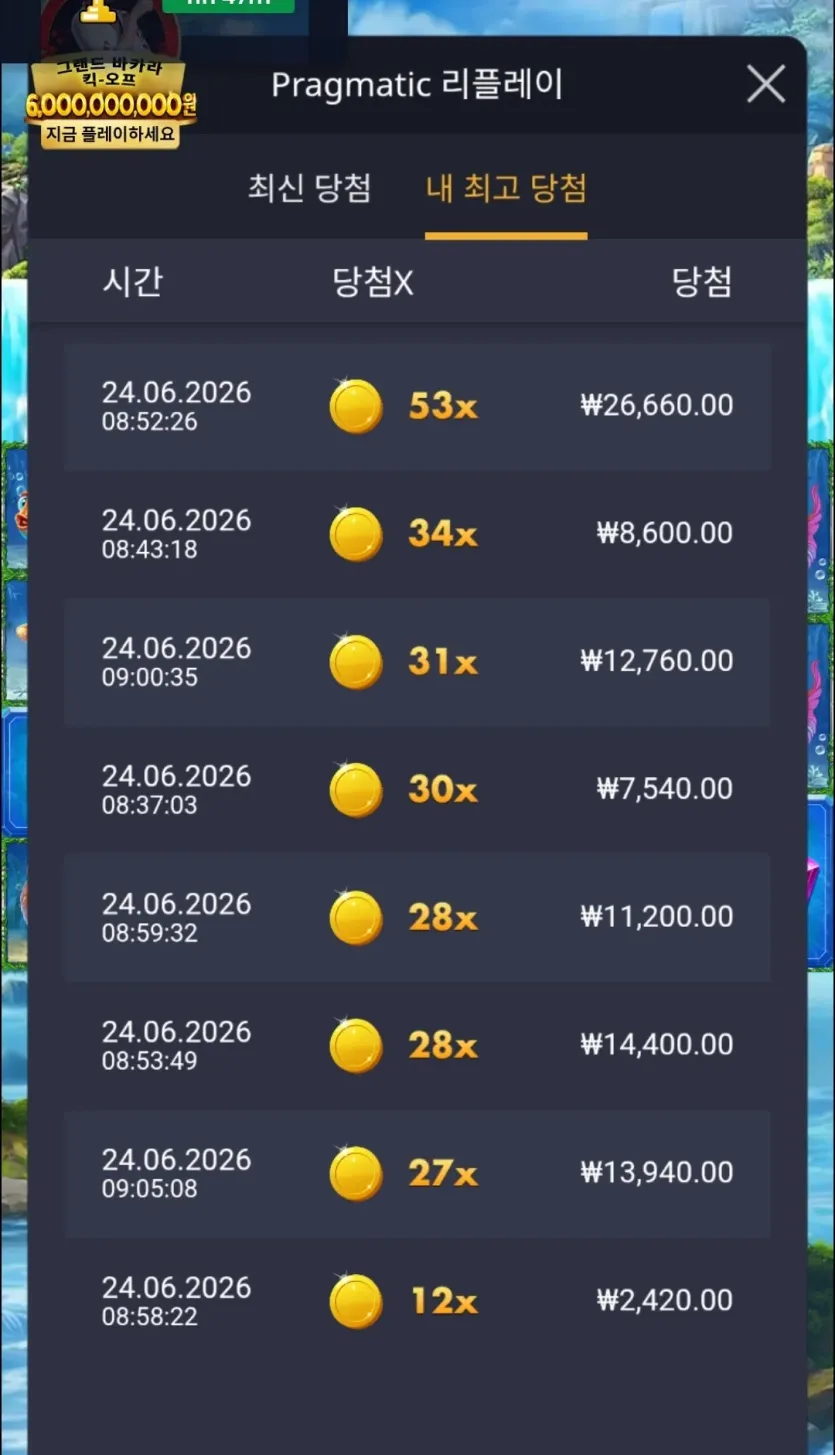This screenshot has height=1455, width=835.
Task: Open the 34x replay of ₩8,600.00
Action: (x=417, y=534)
